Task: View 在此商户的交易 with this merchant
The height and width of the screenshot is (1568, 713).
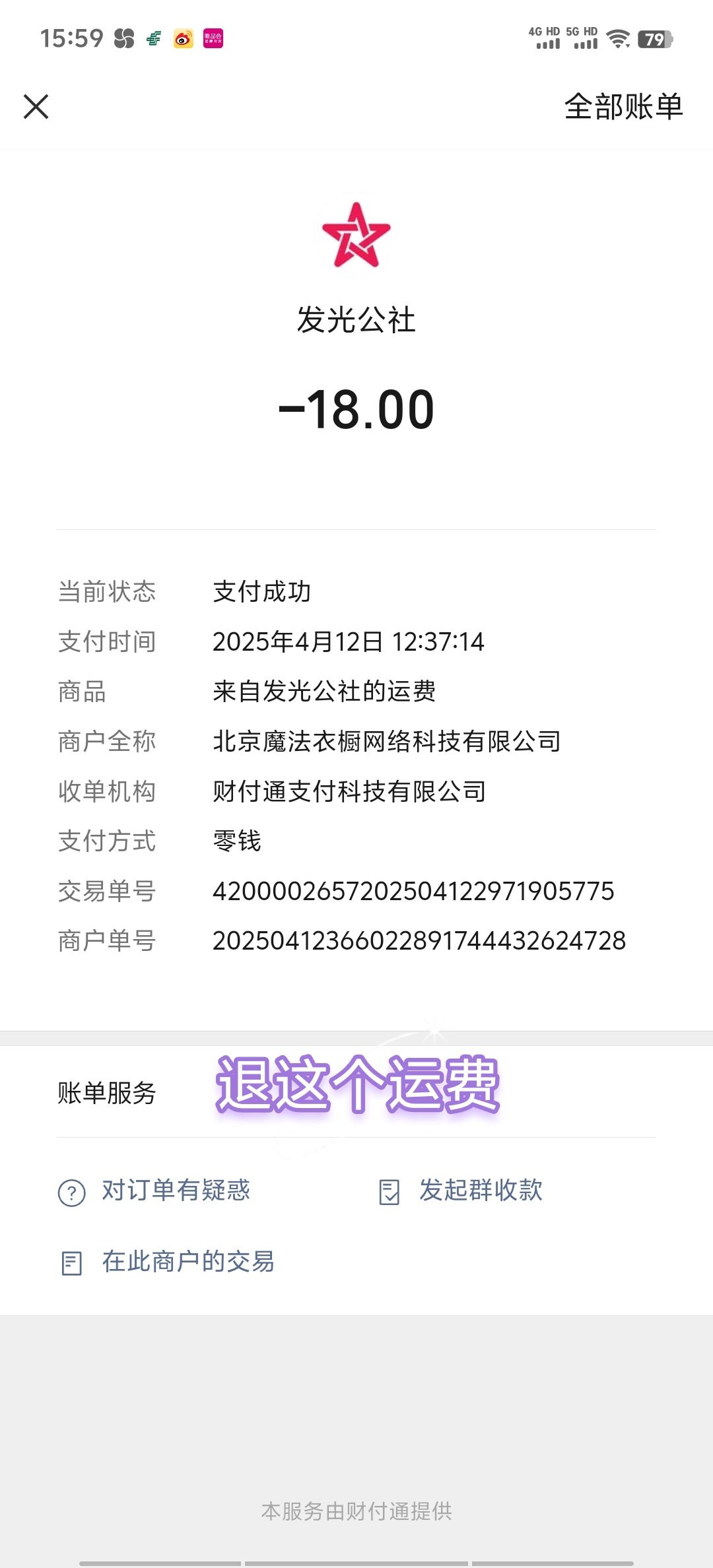Action: coord(167,1261)
